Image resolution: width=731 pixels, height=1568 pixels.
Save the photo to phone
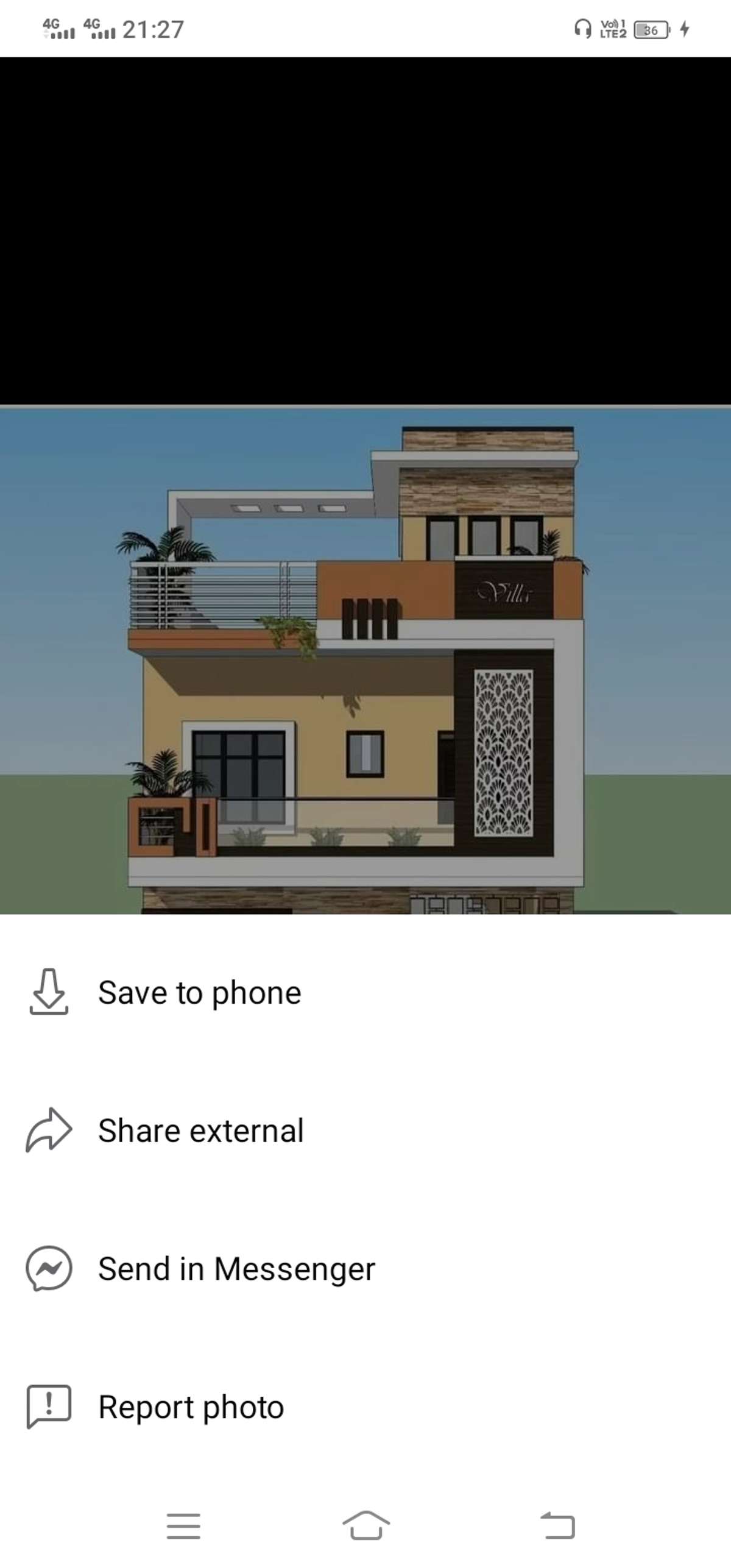click(x=199, y=993)
